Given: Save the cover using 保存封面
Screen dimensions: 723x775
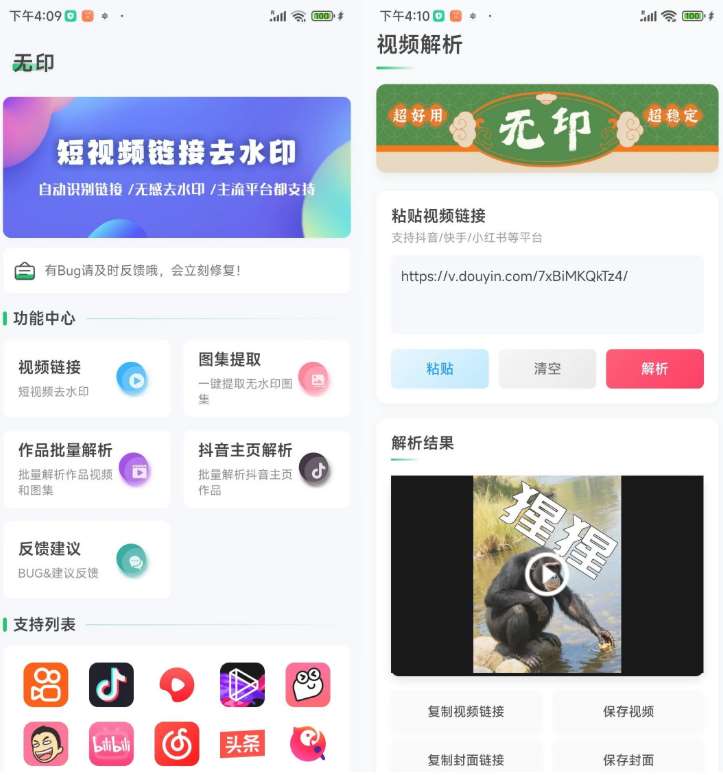Looking at the screenshot, I should click(x=628, y=759).
